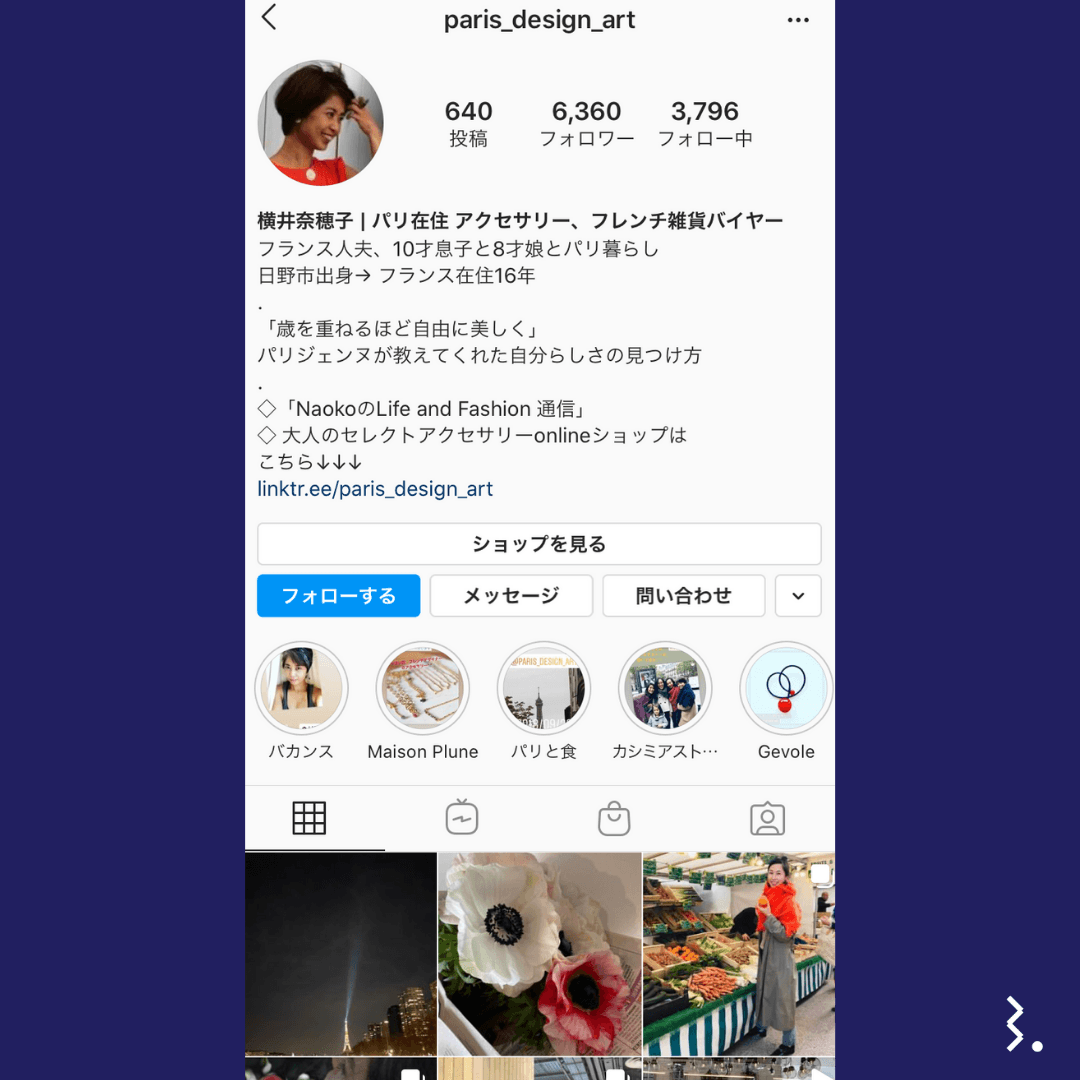Switch to the tagged photos tab
Viewport: 1080px width, 1080px height.
767,818
